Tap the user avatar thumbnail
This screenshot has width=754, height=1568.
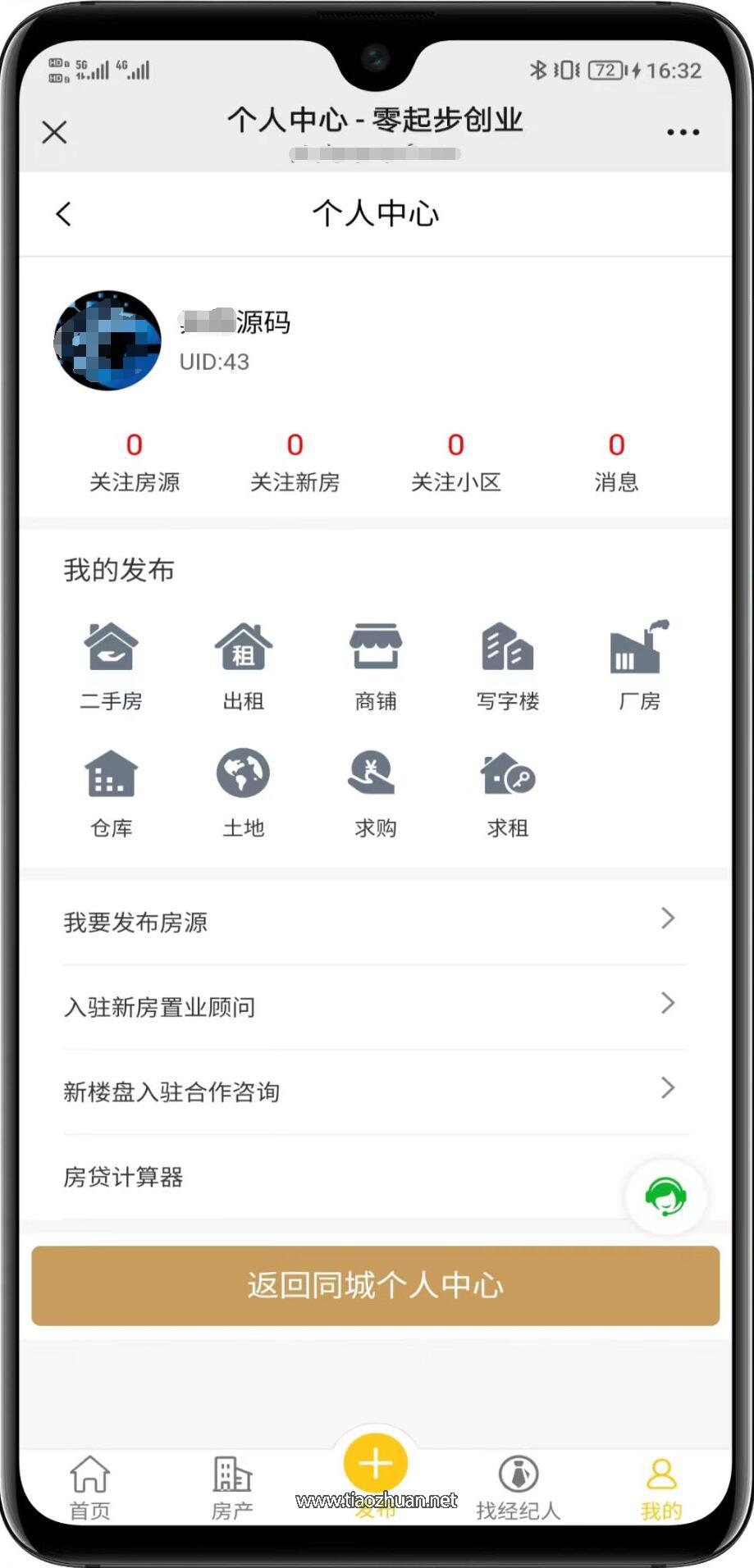pyautogui.click(x=106, y=340)
